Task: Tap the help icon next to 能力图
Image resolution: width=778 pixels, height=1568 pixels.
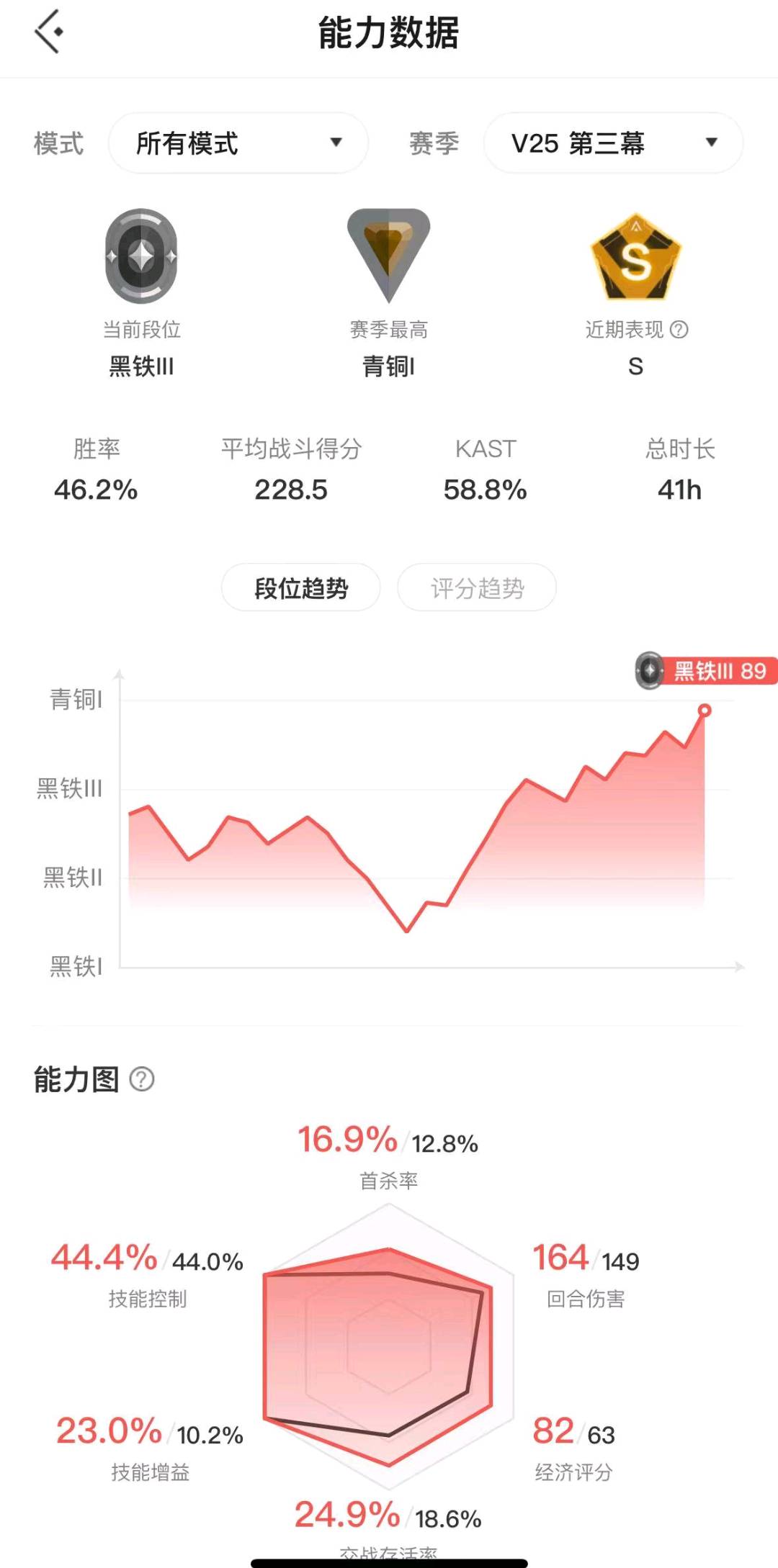Action: [x=142, y=1079]
